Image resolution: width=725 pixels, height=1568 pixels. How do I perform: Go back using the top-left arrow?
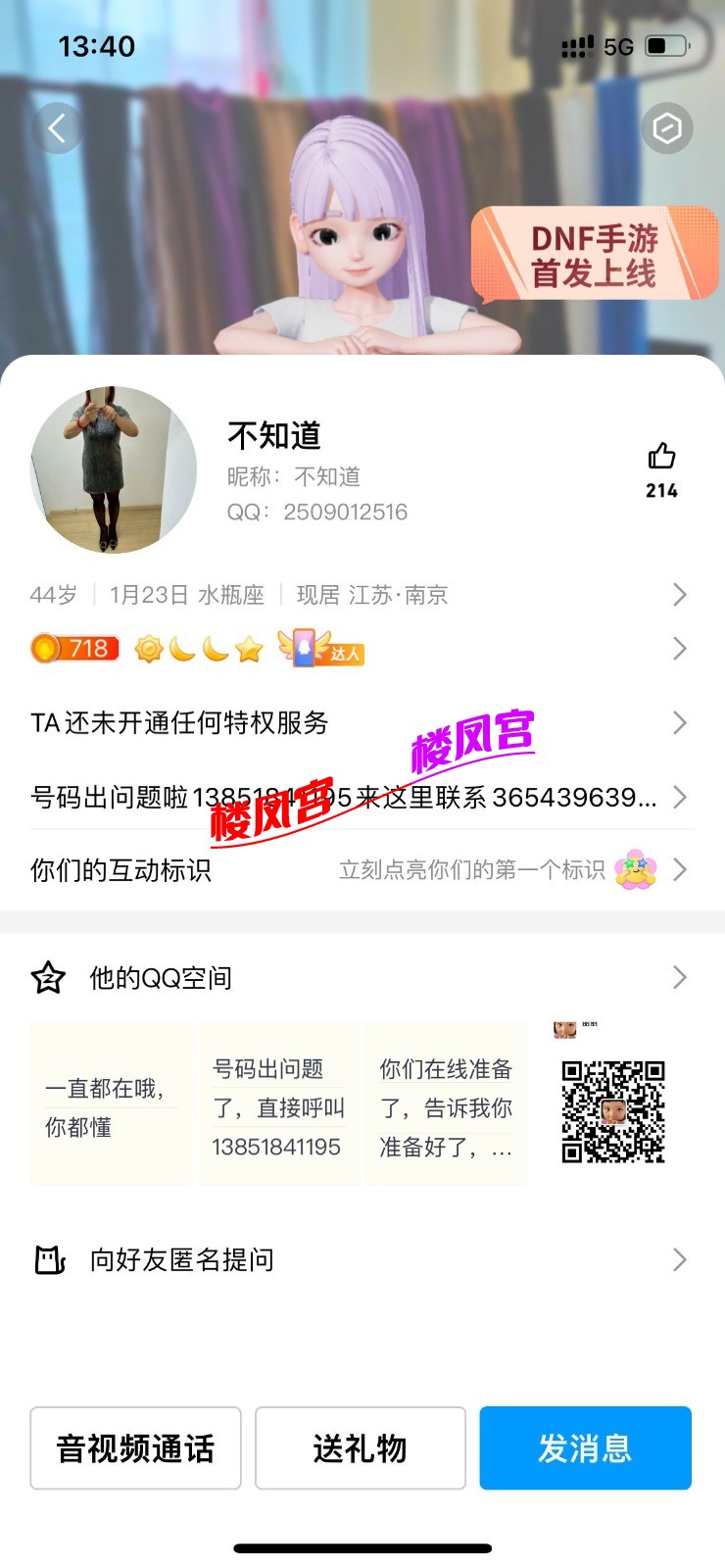(x=57, y=128)
